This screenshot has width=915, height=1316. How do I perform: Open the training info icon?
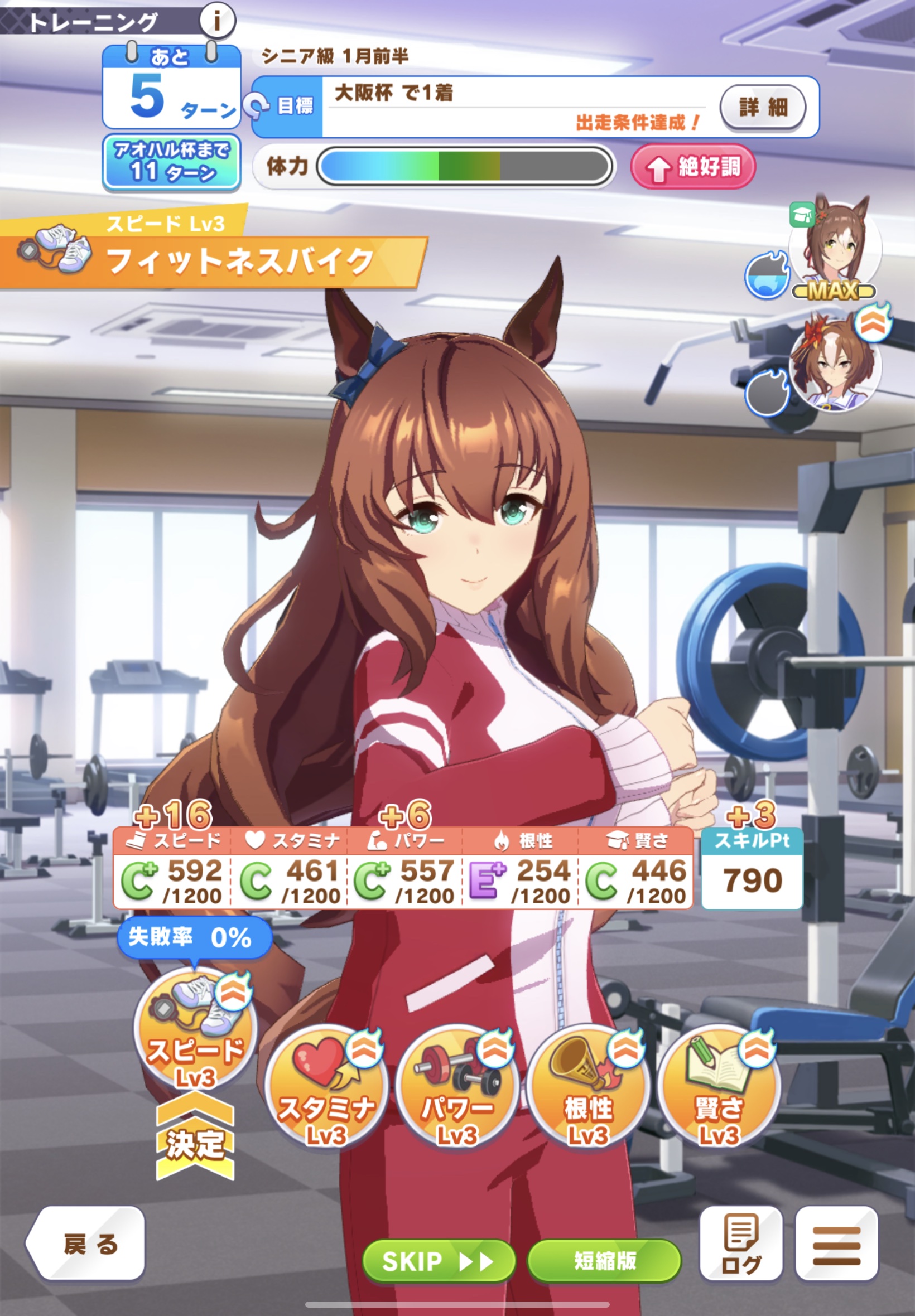click(x=216, y=21)
